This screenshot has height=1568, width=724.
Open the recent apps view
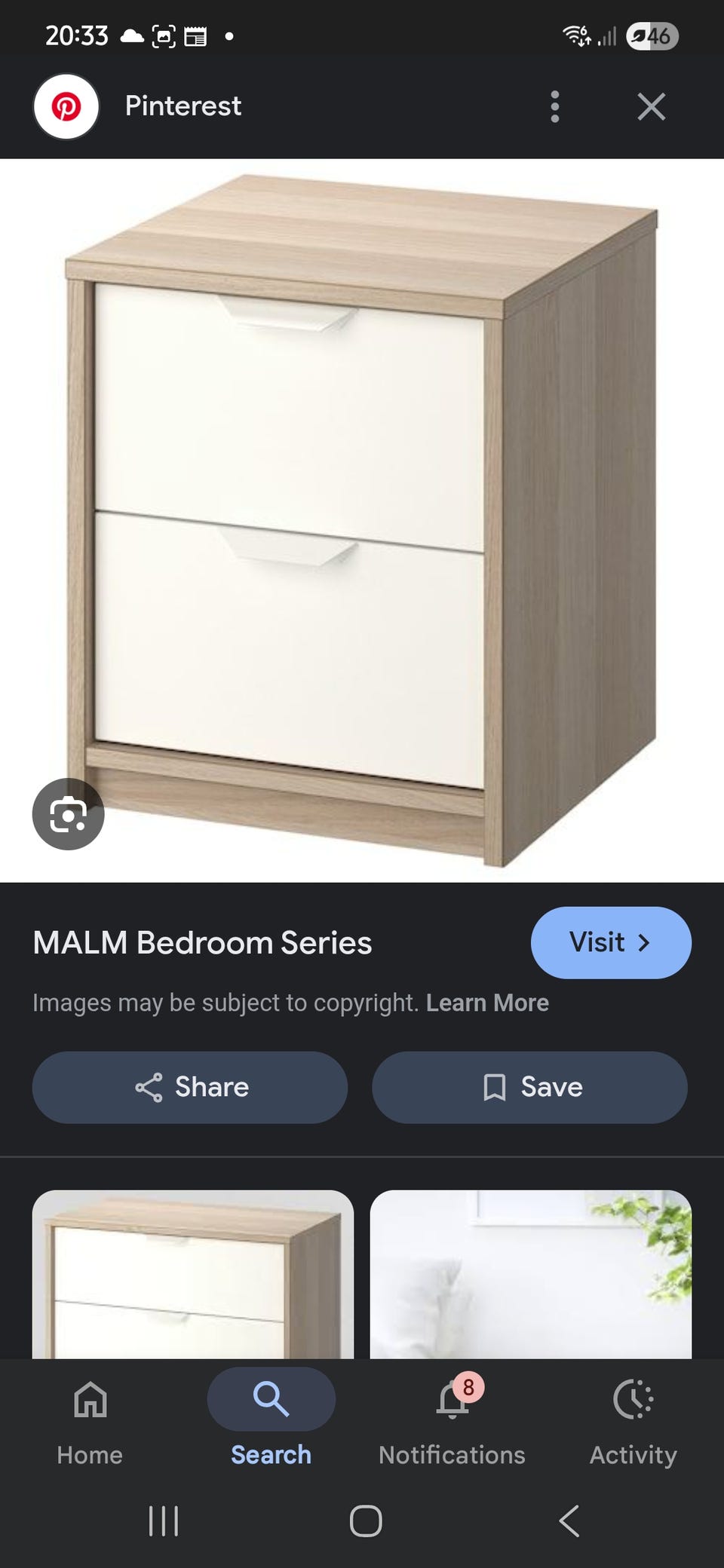point(164,1521)
